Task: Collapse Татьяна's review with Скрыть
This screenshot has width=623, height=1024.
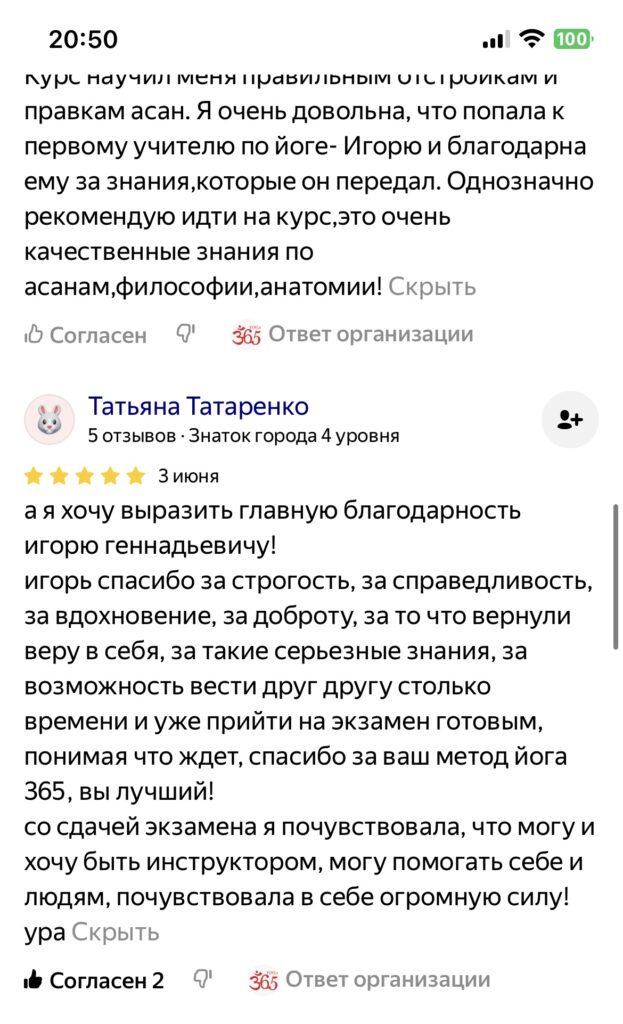Action: point(115,932)
